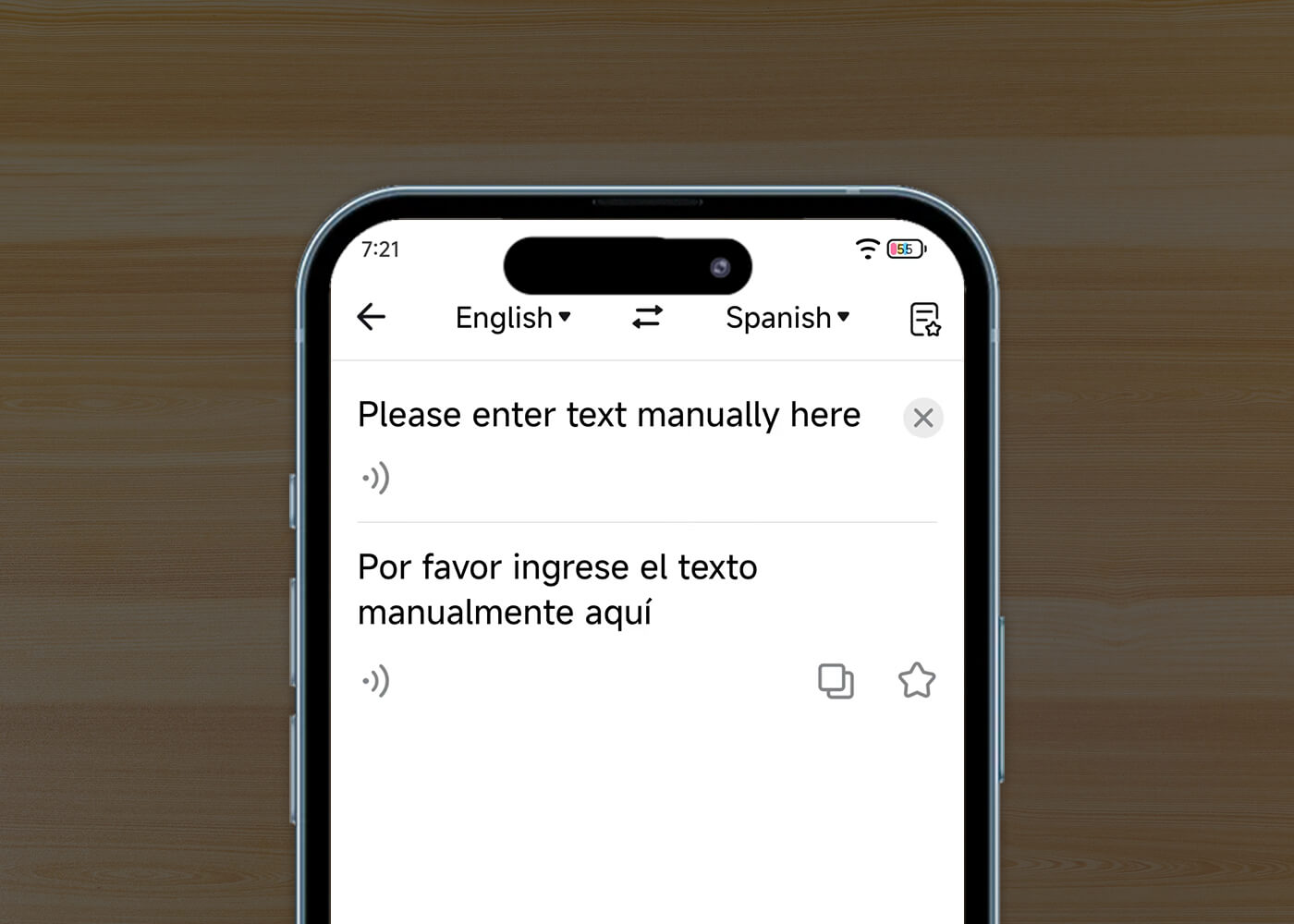Edit the text 'Please enter text manually here'
Image resolution: width=1294 pixels, height=924 pixels.
point(608,415)
